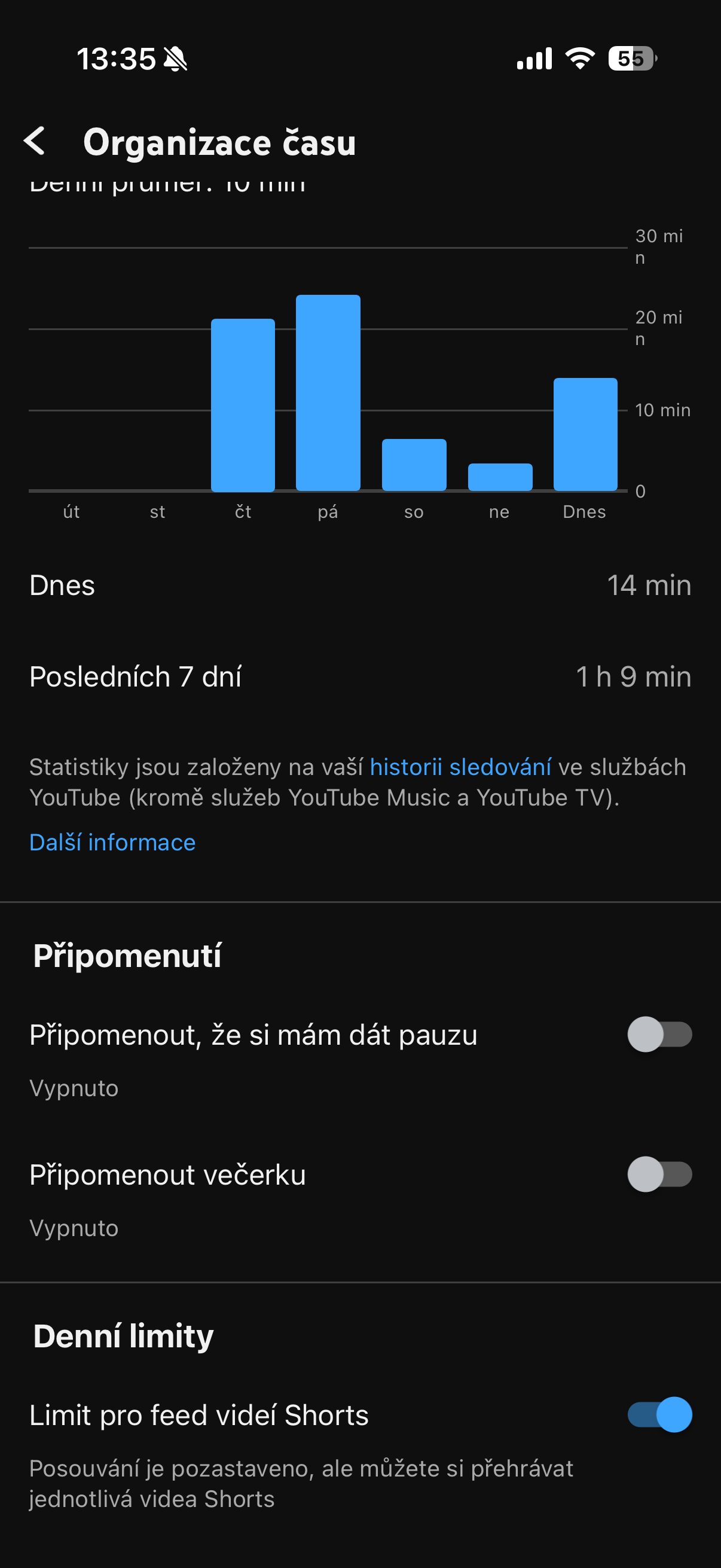
Task: Enable Připomenout, že si mám dát pauzu
Action: click(x=659, y=1034)
